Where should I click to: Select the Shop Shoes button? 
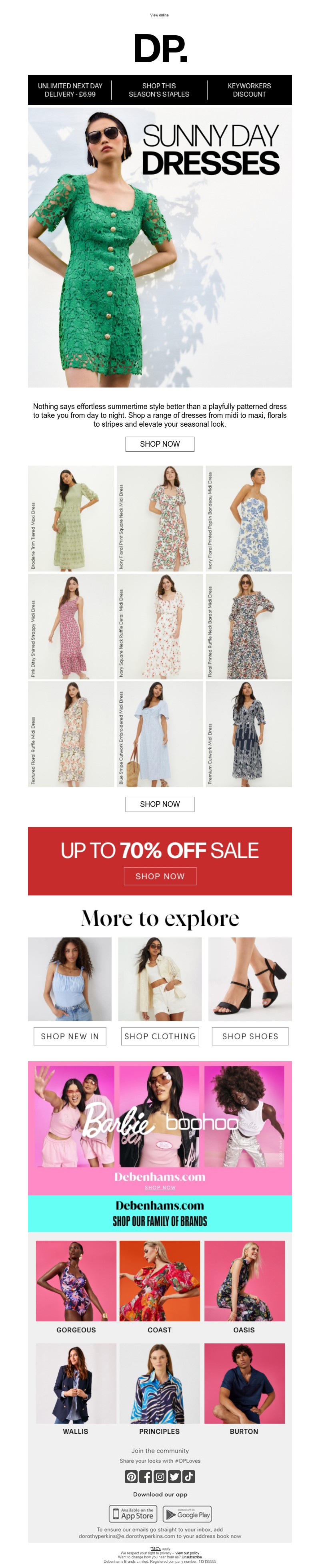click(x=250, y=1036)
